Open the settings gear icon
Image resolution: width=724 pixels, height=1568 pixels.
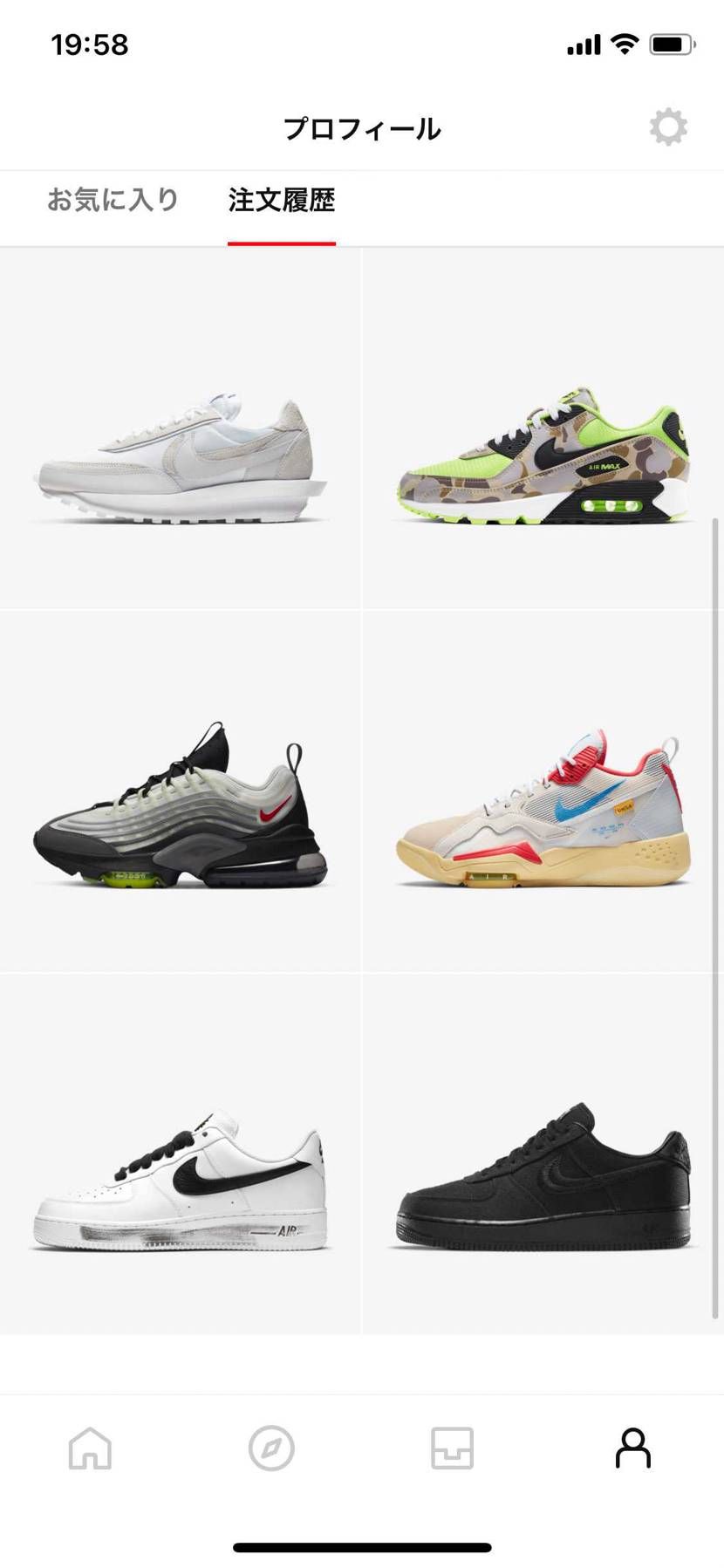(668, 127)
